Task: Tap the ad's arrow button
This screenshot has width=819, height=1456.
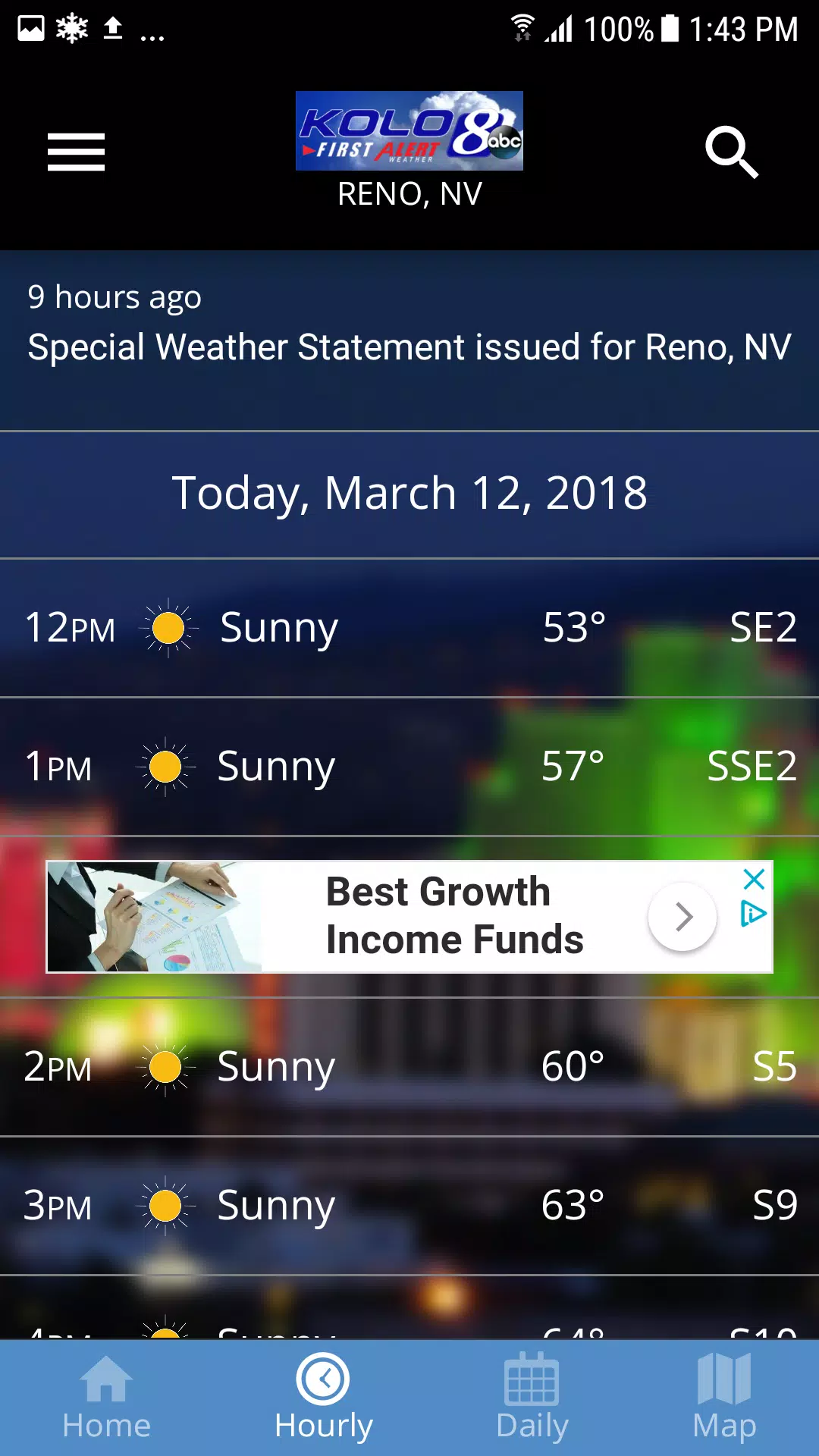Action: tap(682, 917)
